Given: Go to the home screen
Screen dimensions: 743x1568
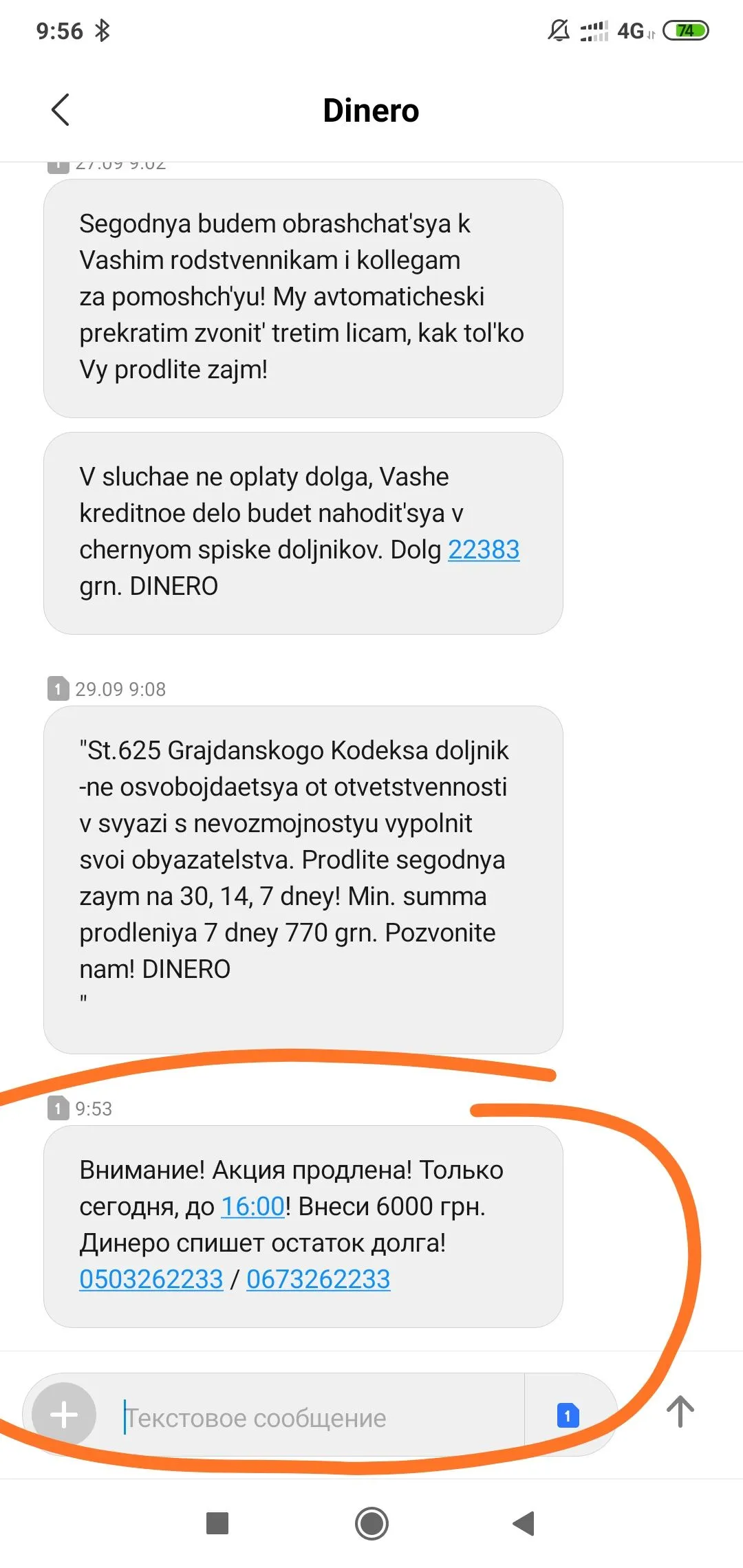Looking at the screenshot, I should click(371, 1523).
